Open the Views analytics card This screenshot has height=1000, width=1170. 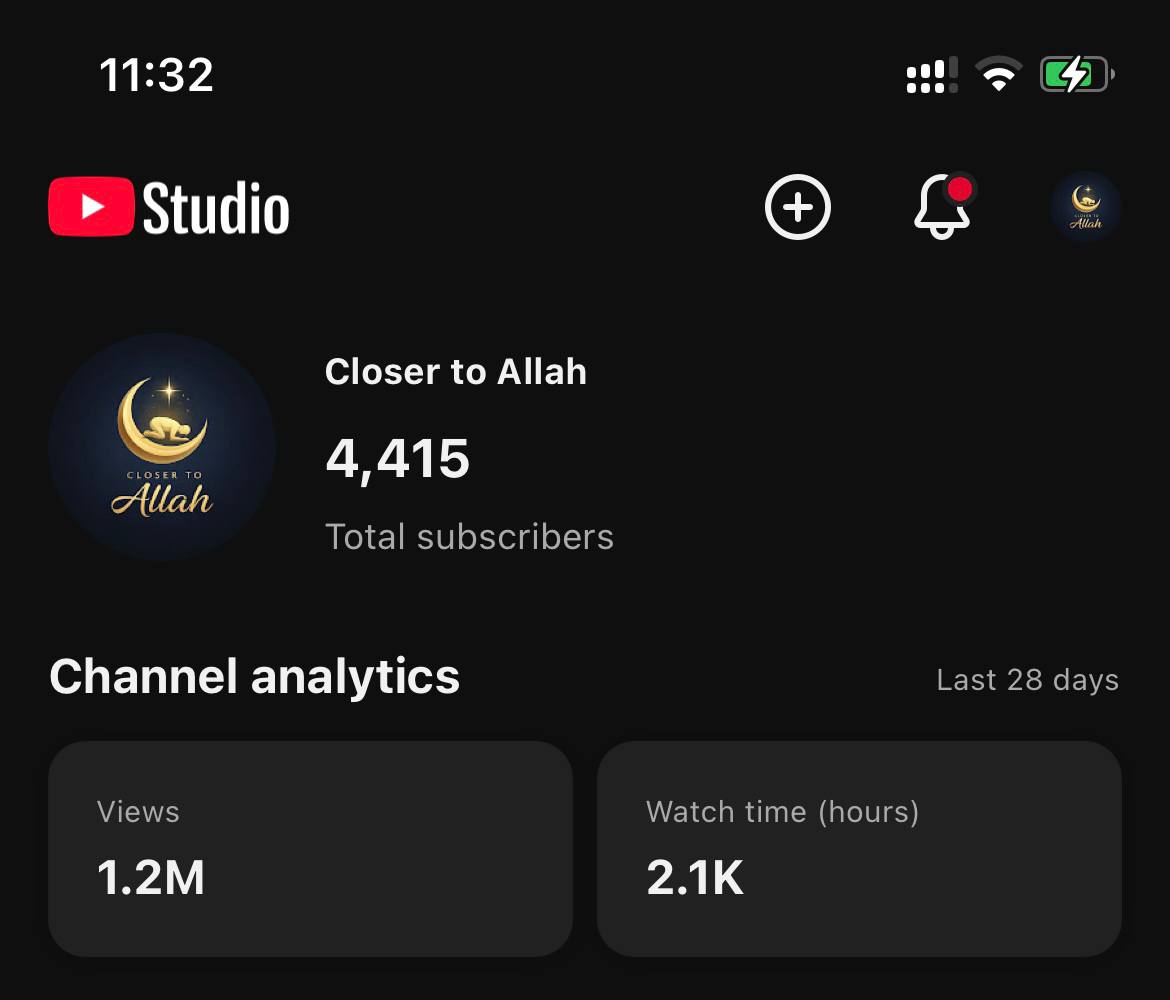310,848
